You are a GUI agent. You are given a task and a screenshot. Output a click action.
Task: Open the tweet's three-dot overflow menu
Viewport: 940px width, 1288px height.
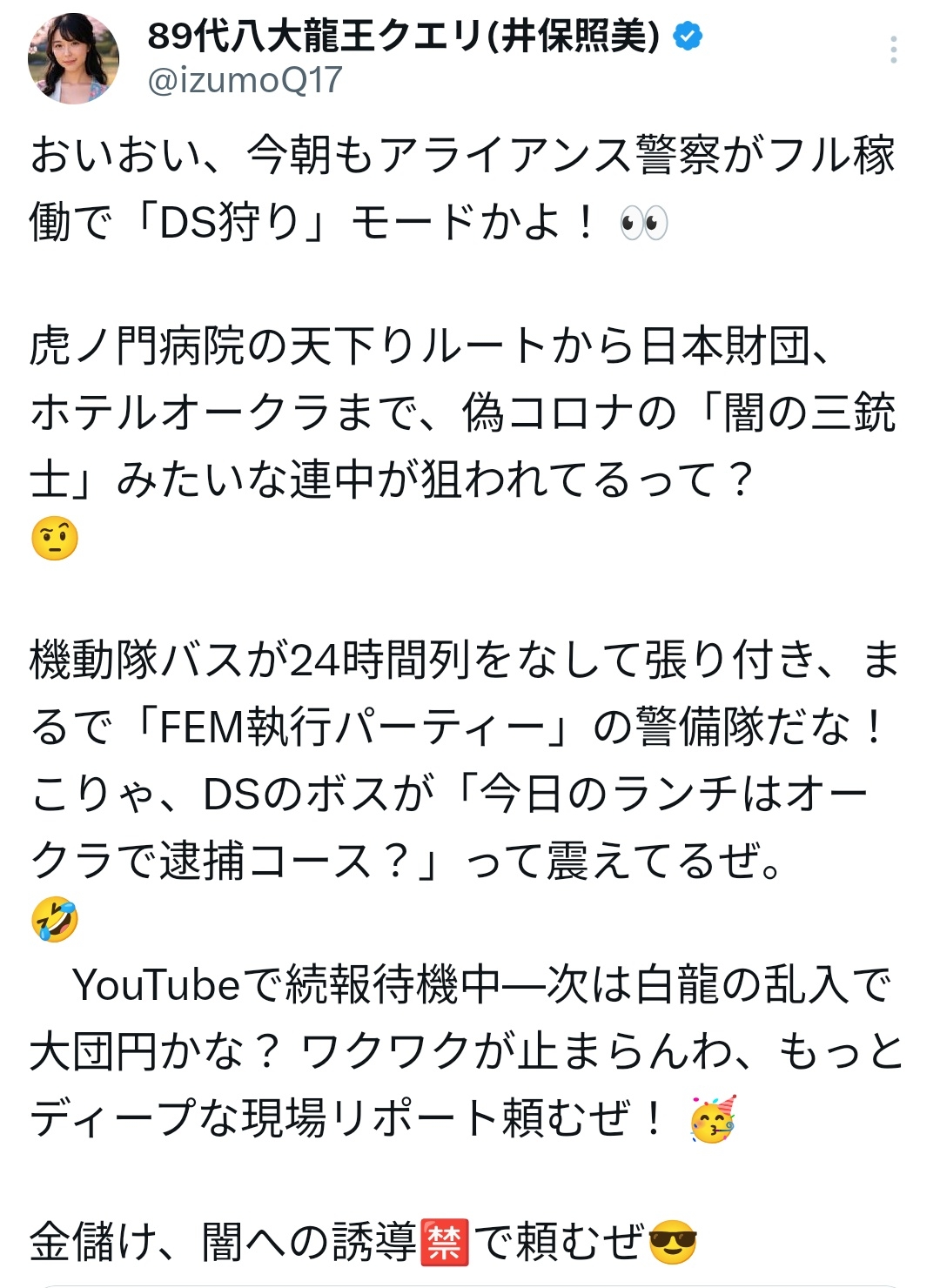click(893, 50)
